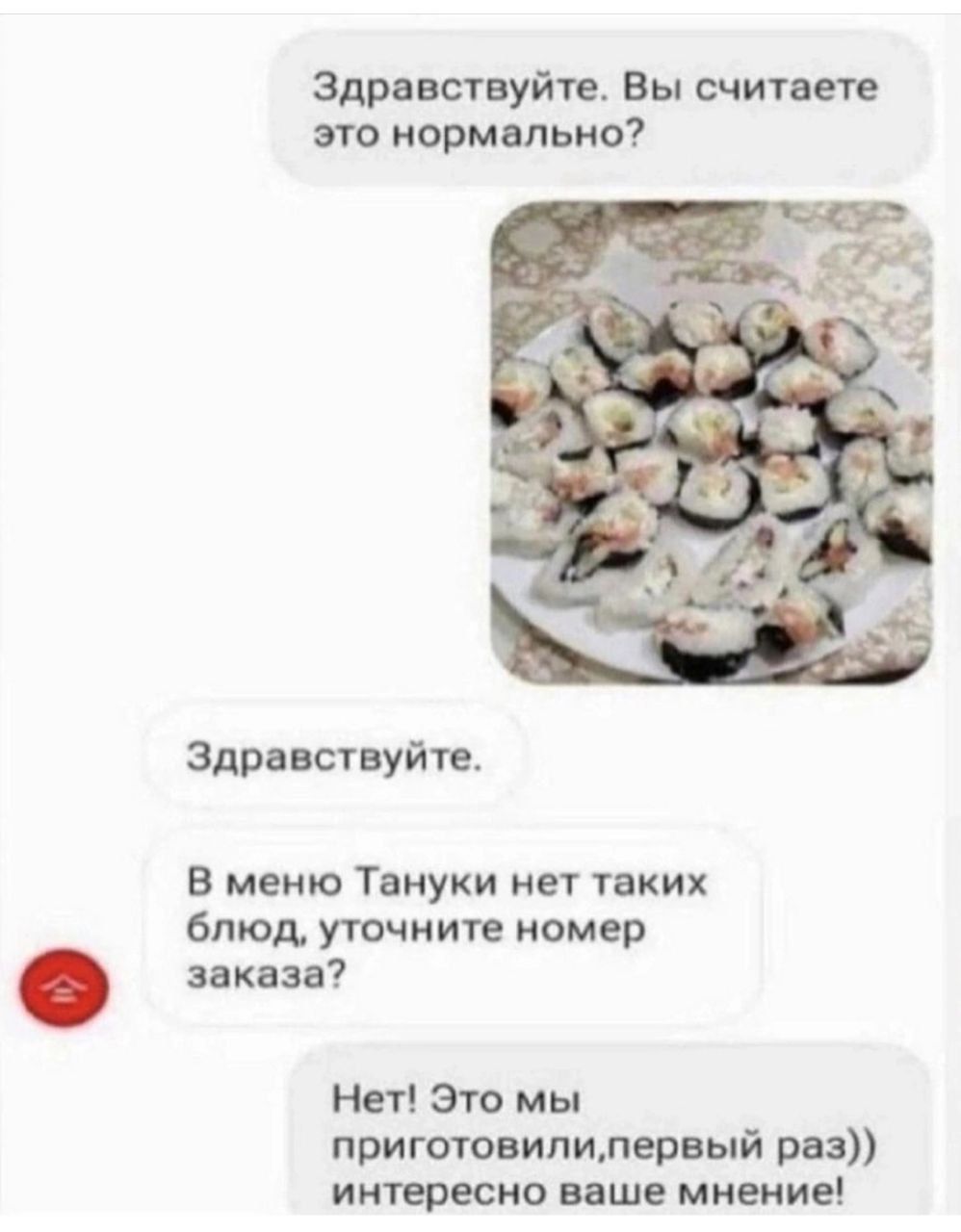Open the red avatar of the Tanuki account

tap(63, 988)
